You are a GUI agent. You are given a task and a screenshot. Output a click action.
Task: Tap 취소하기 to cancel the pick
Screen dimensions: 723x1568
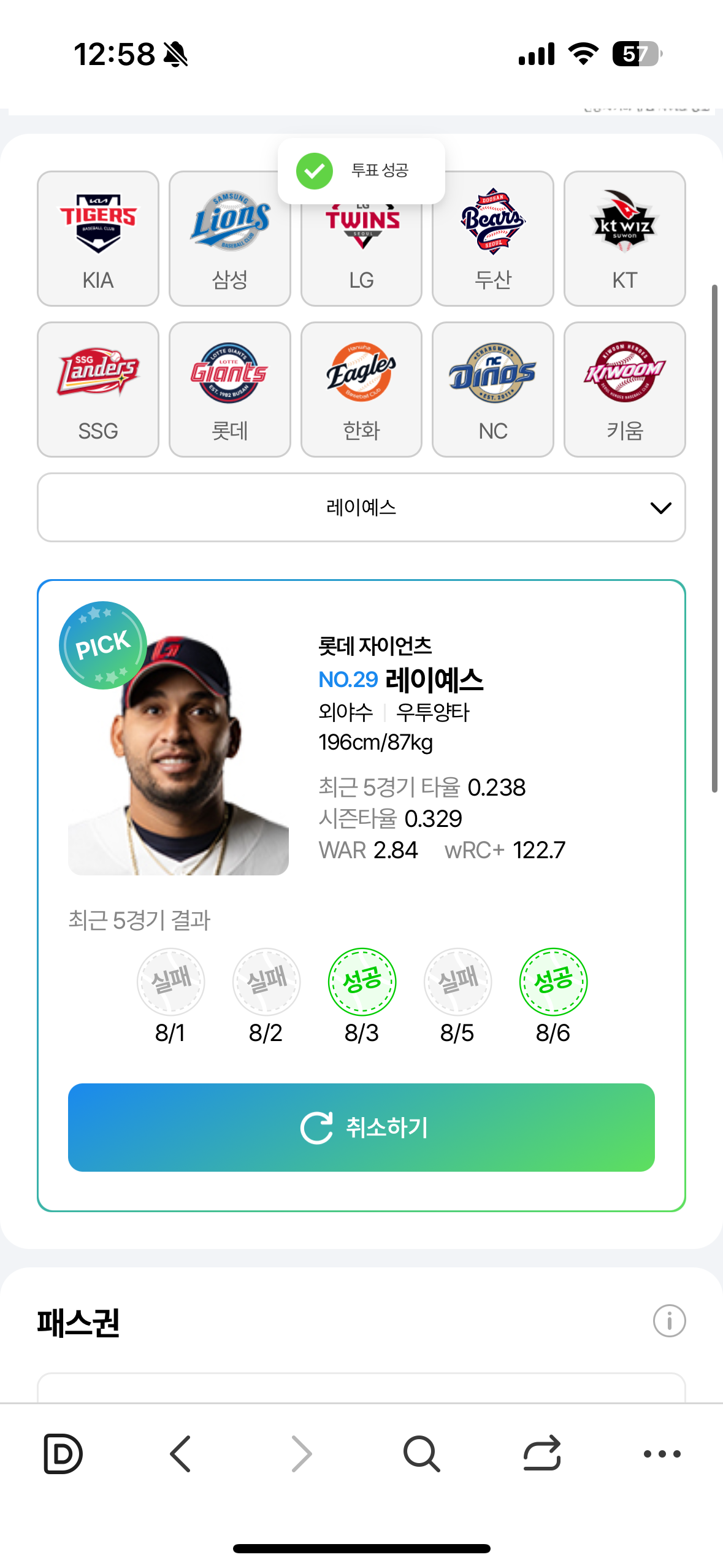[x=361, y=1127]
